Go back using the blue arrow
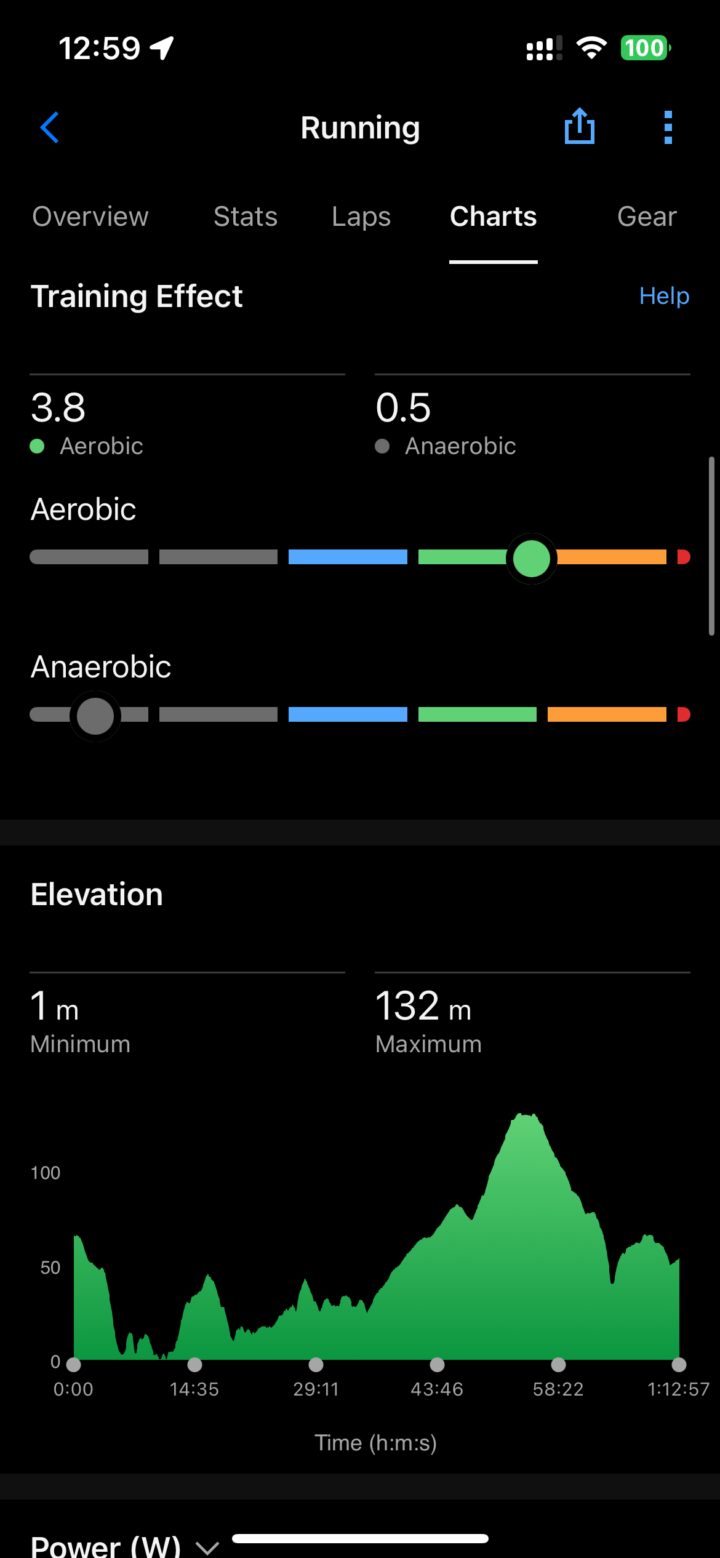The width and height of the screenshot is (720, 1558). tap(50, 128)
